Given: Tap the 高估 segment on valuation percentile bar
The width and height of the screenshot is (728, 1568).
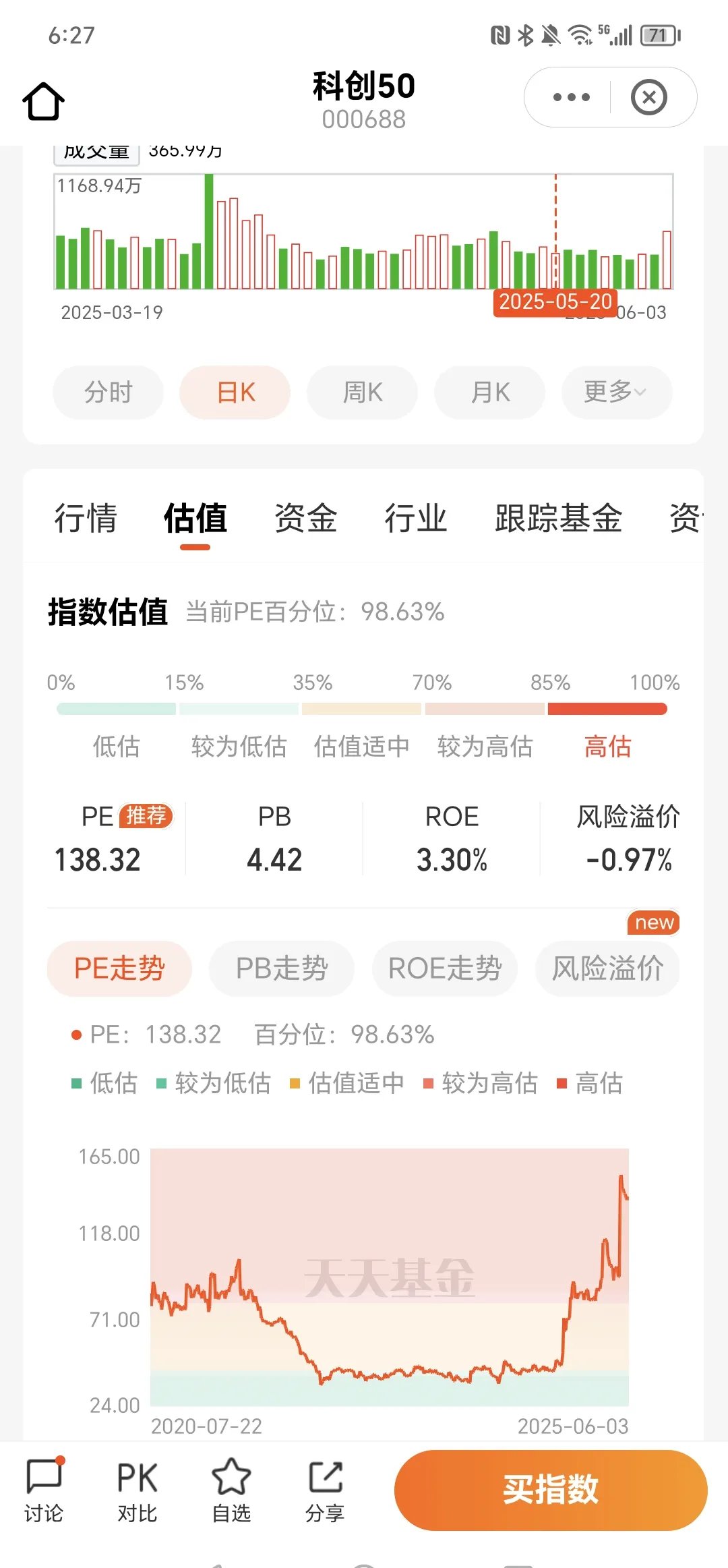Looking at the screenshot, I should [606, 708].
